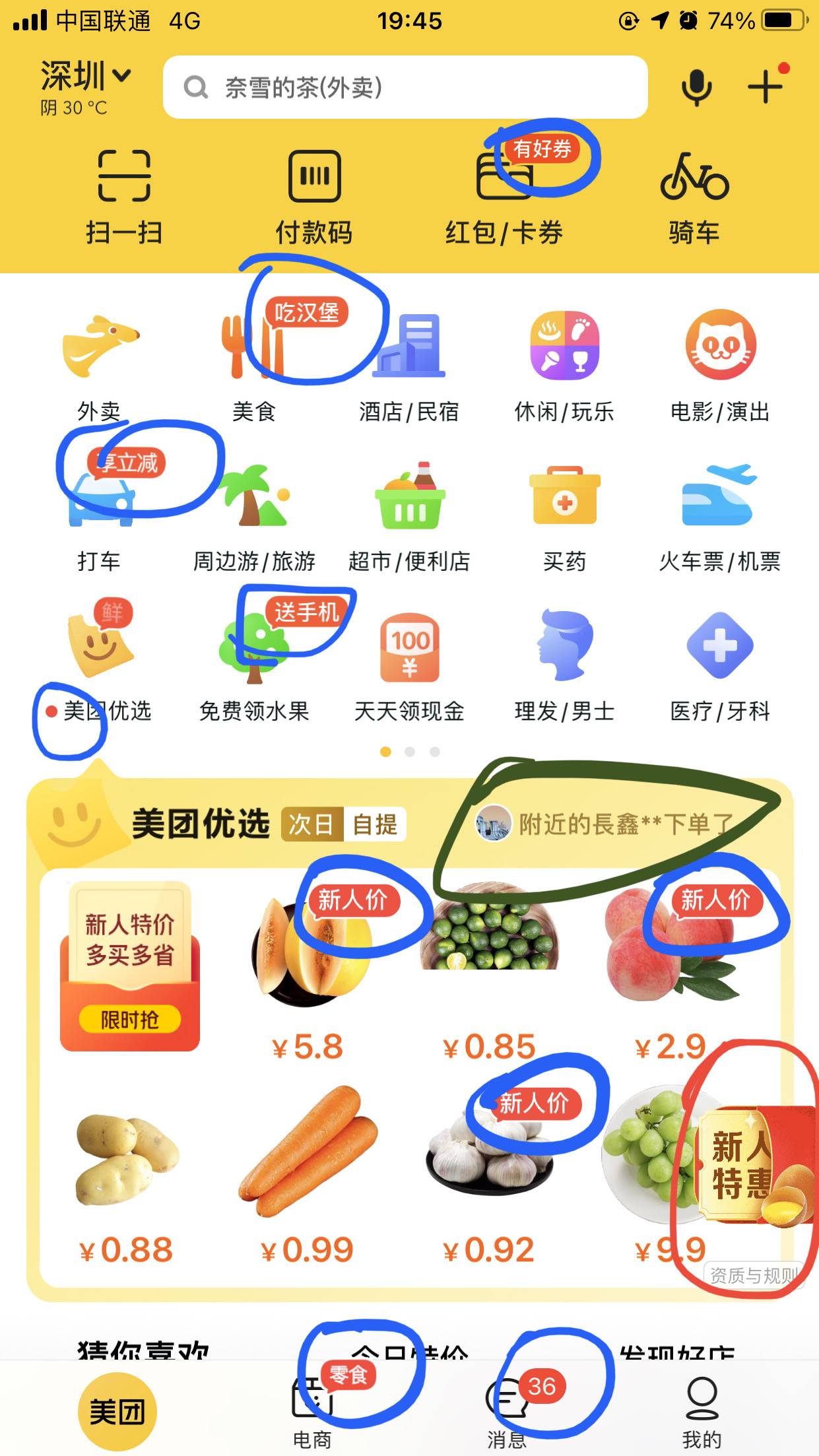This screenshot has width=819, height=1456.
Task: Open the plus menu in top bar
Action: click(765, 86)
